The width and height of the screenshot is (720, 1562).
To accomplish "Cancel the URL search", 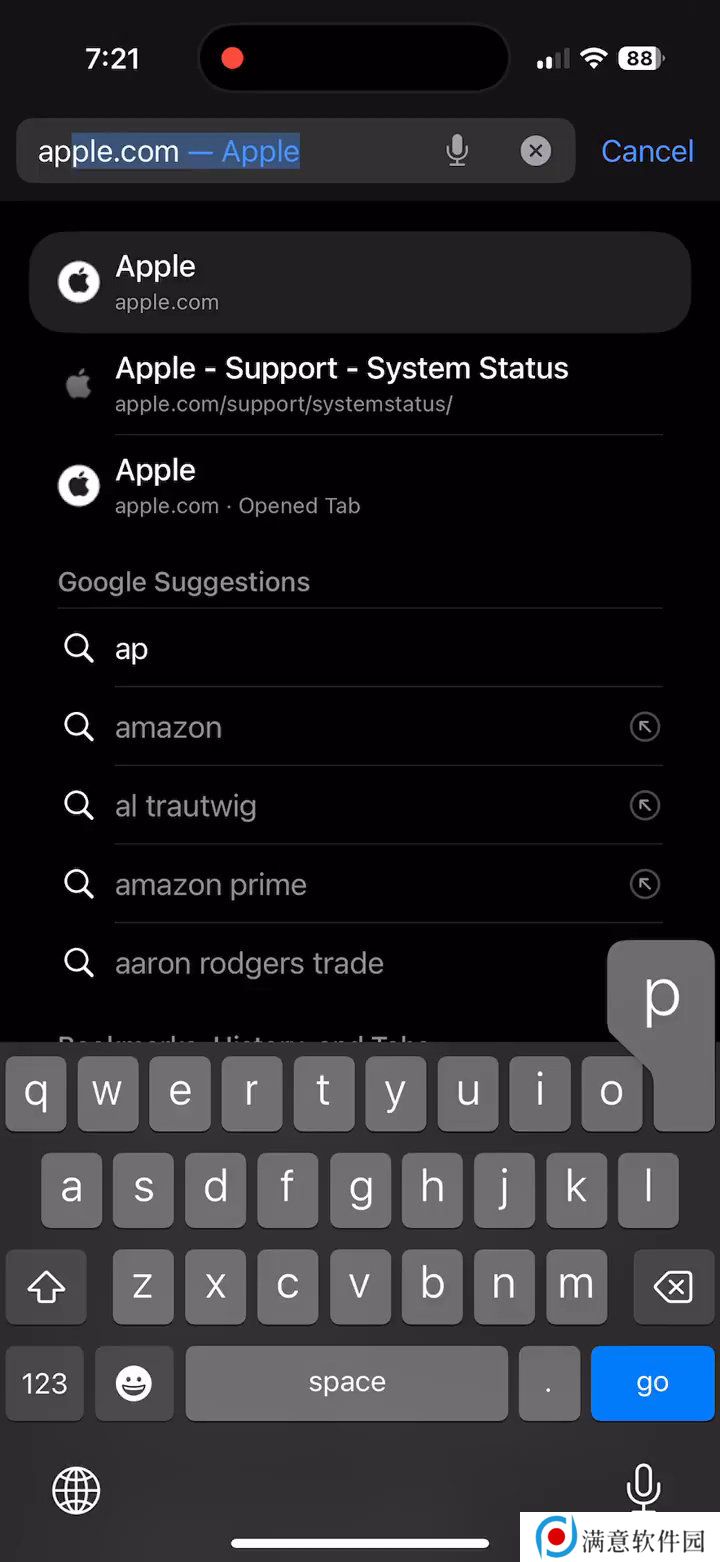I will pos(647,151).
